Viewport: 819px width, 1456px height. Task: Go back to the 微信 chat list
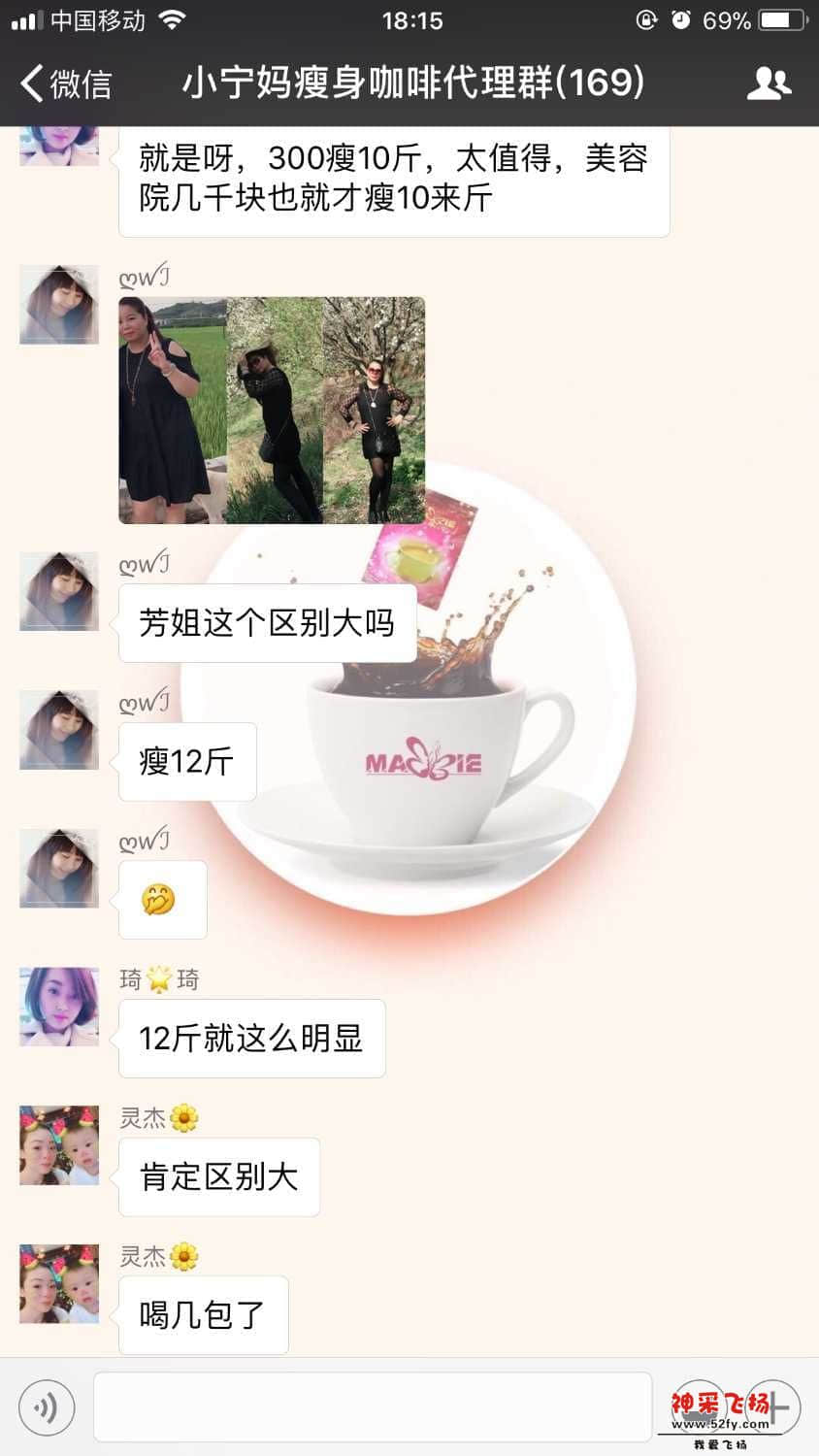(64, 83)
